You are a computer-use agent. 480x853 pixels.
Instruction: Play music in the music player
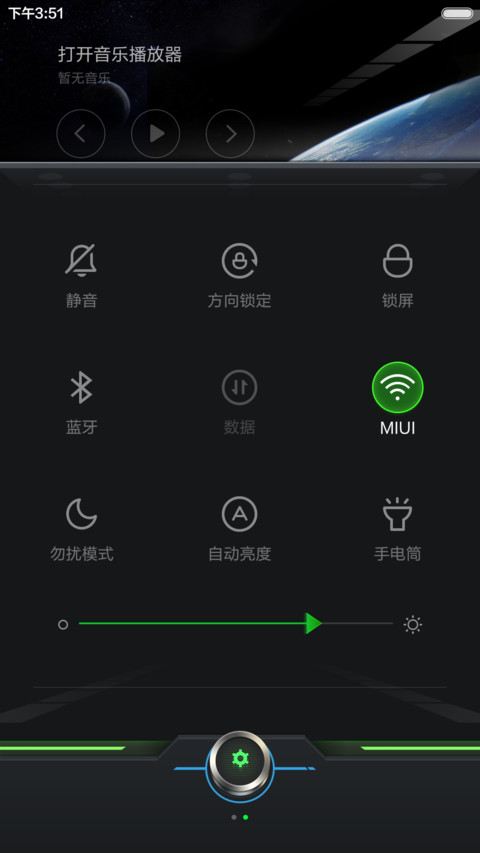tap(156, 134)
